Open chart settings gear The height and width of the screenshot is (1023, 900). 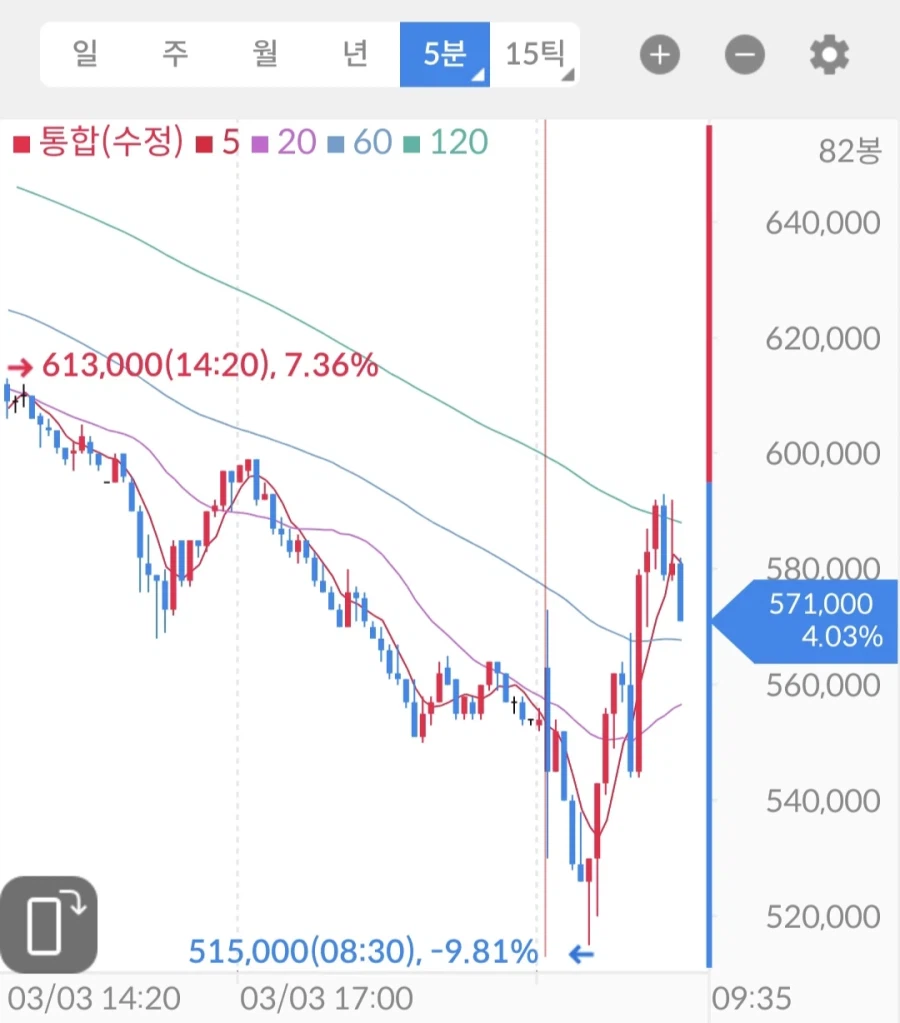(829, 55)
